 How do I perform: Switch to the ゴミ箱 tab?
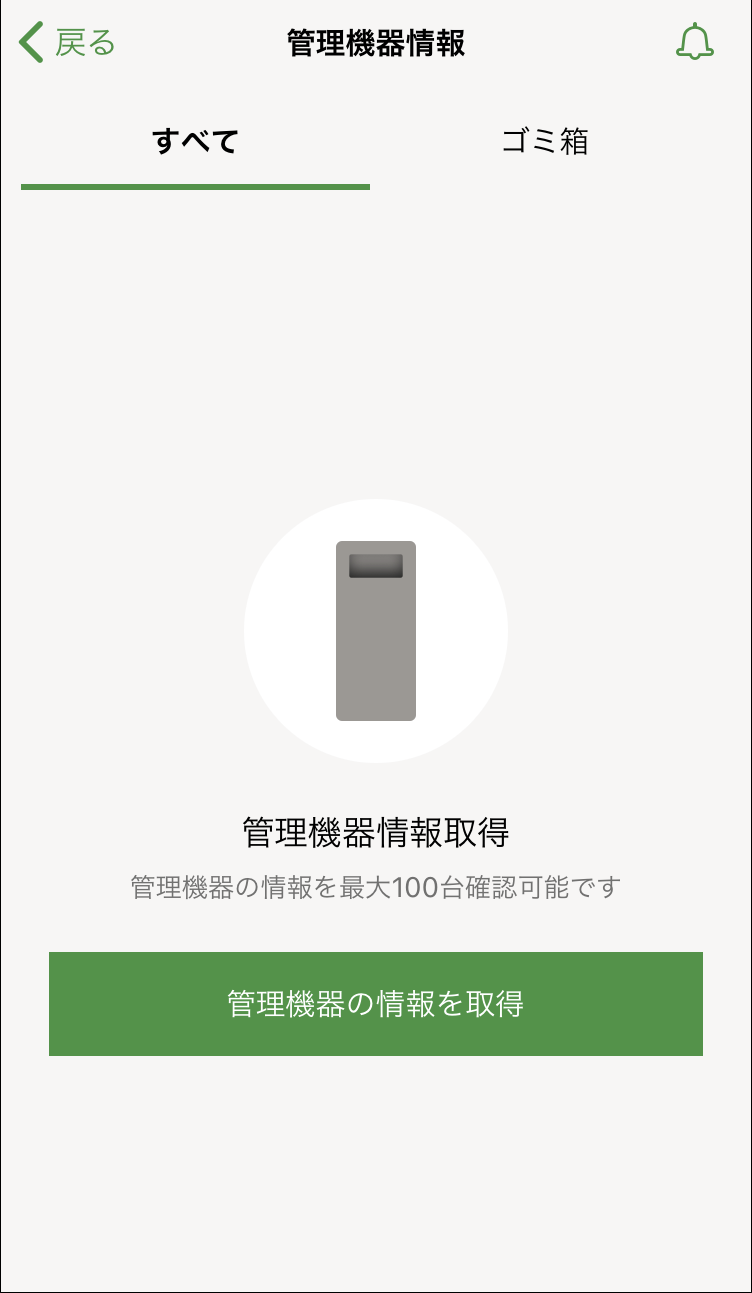(x=545, y=142)
